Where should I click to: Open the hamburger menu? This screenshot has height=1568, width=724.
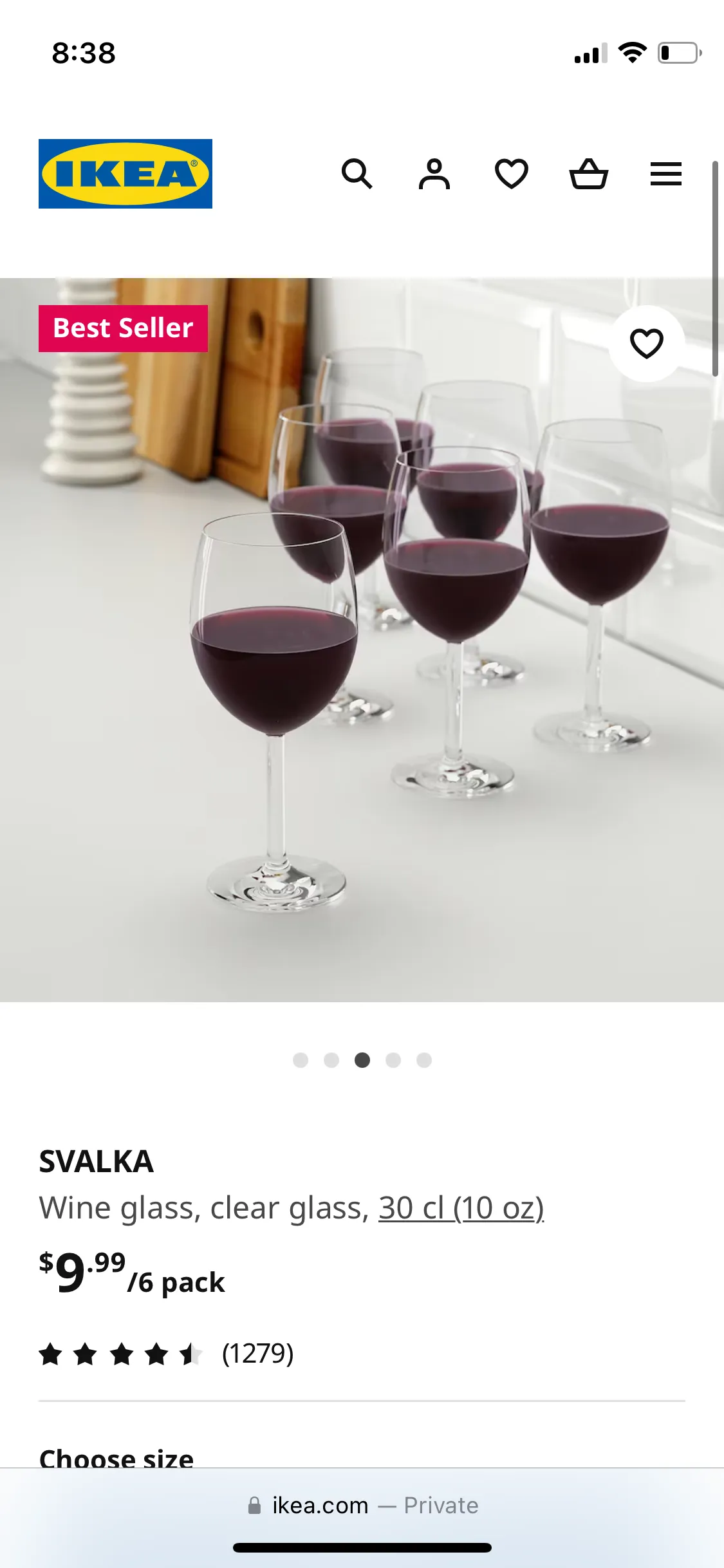(x=666, y=174)
